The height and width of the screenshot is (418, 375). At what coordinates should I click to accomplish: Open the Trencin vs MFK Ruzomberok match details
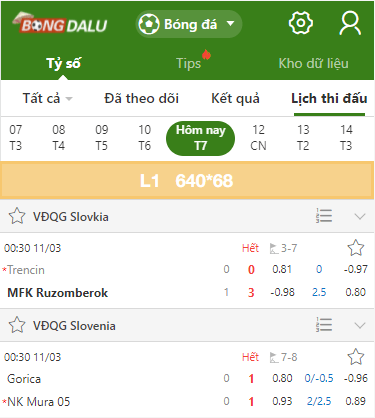coord(187,270)
